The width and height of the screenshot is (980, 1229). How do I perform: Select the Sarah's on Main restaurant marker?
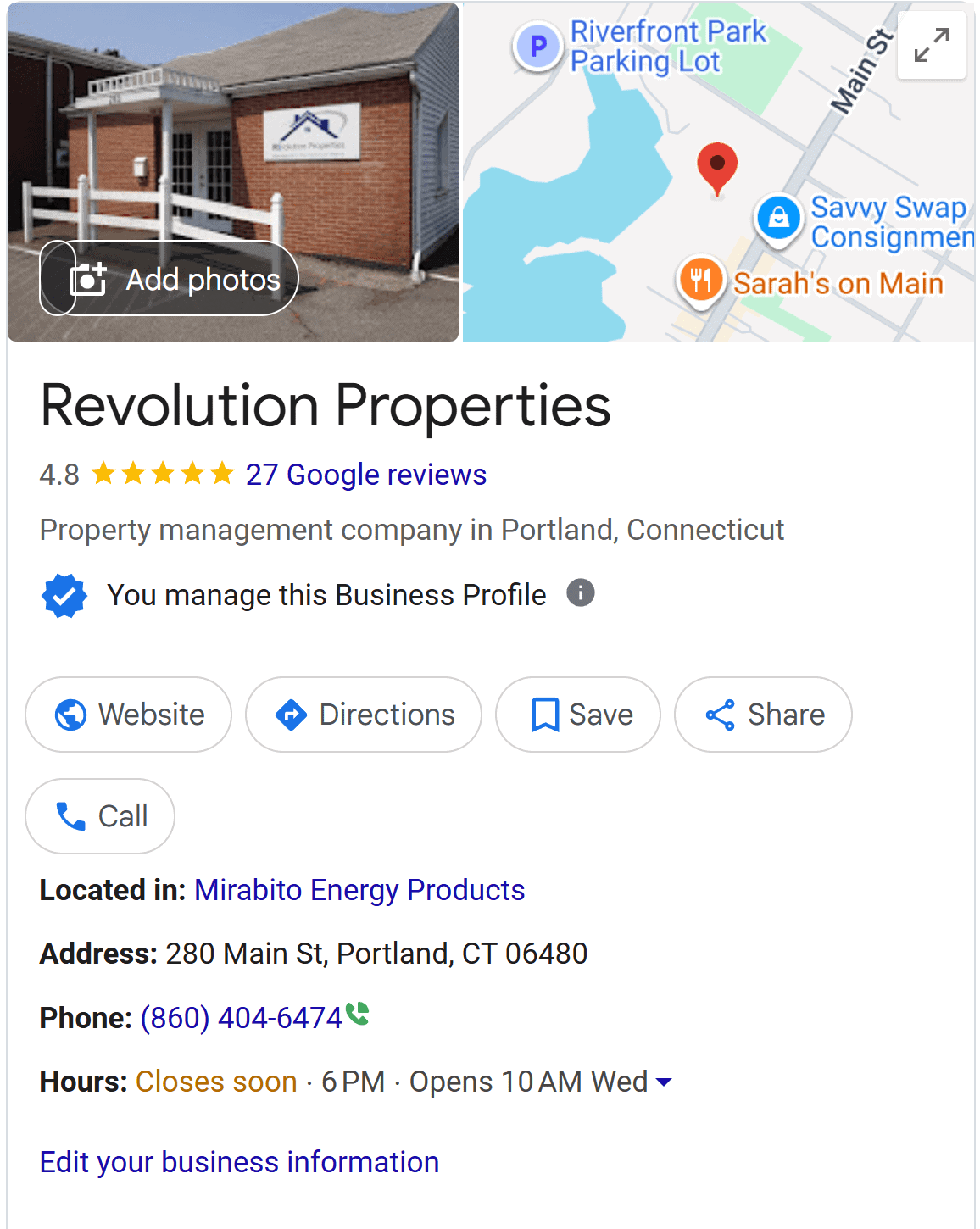[x=702, y=281]
